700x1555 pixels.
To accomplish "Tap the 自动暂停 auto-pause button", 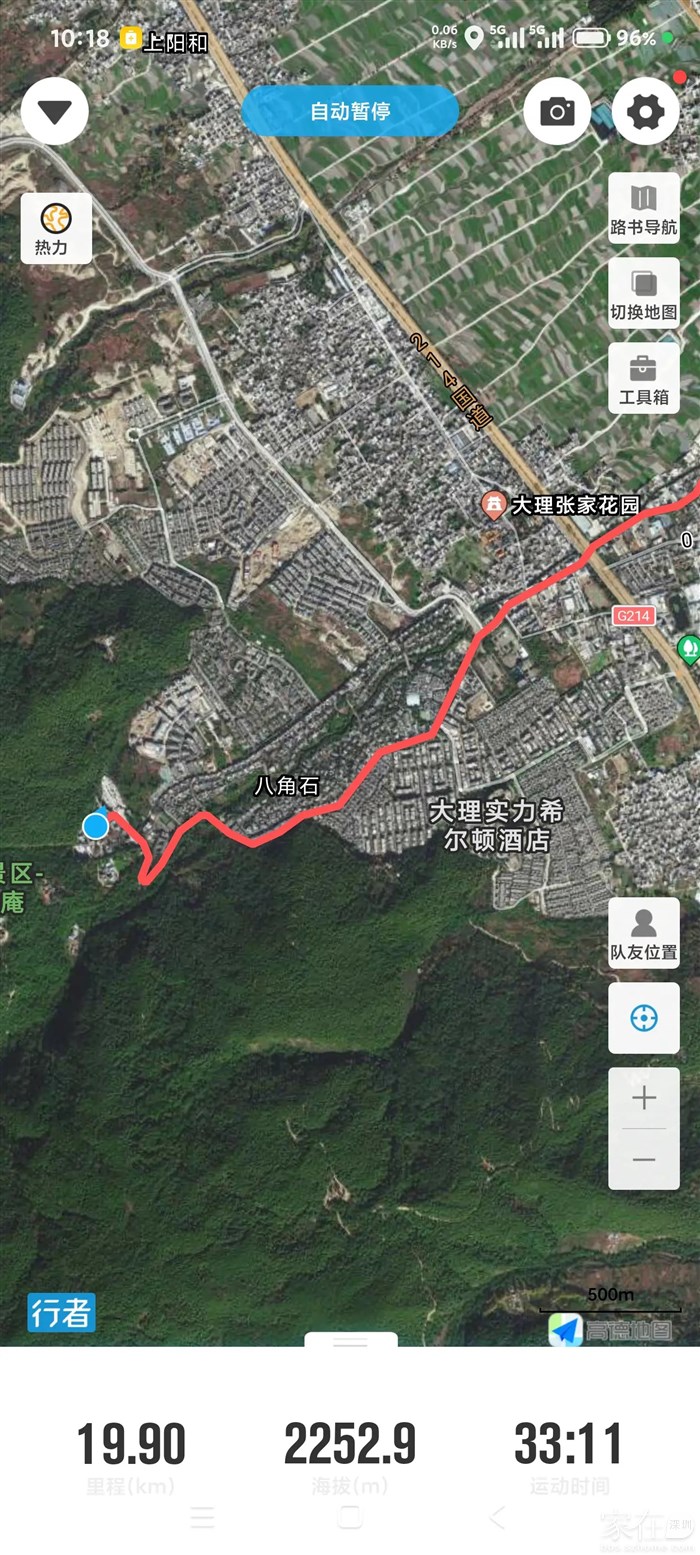I will click(350, 111).
